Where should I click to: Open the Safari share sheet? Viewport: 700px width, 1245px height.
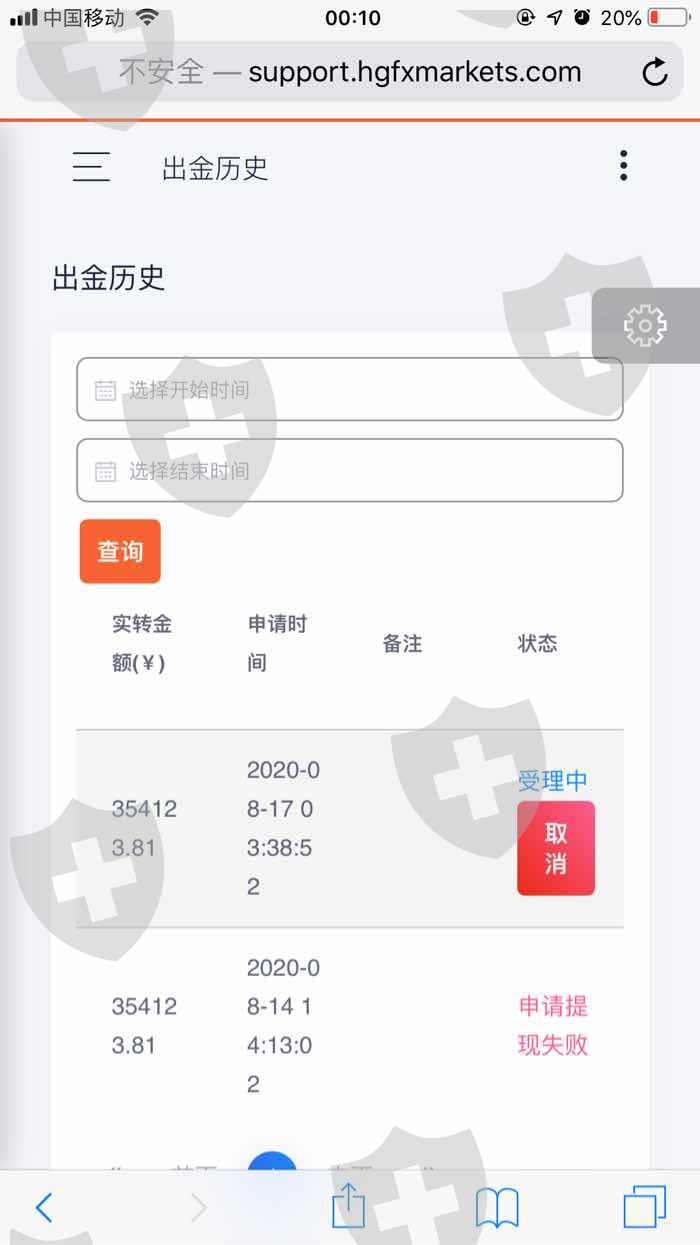[348, 1204]
